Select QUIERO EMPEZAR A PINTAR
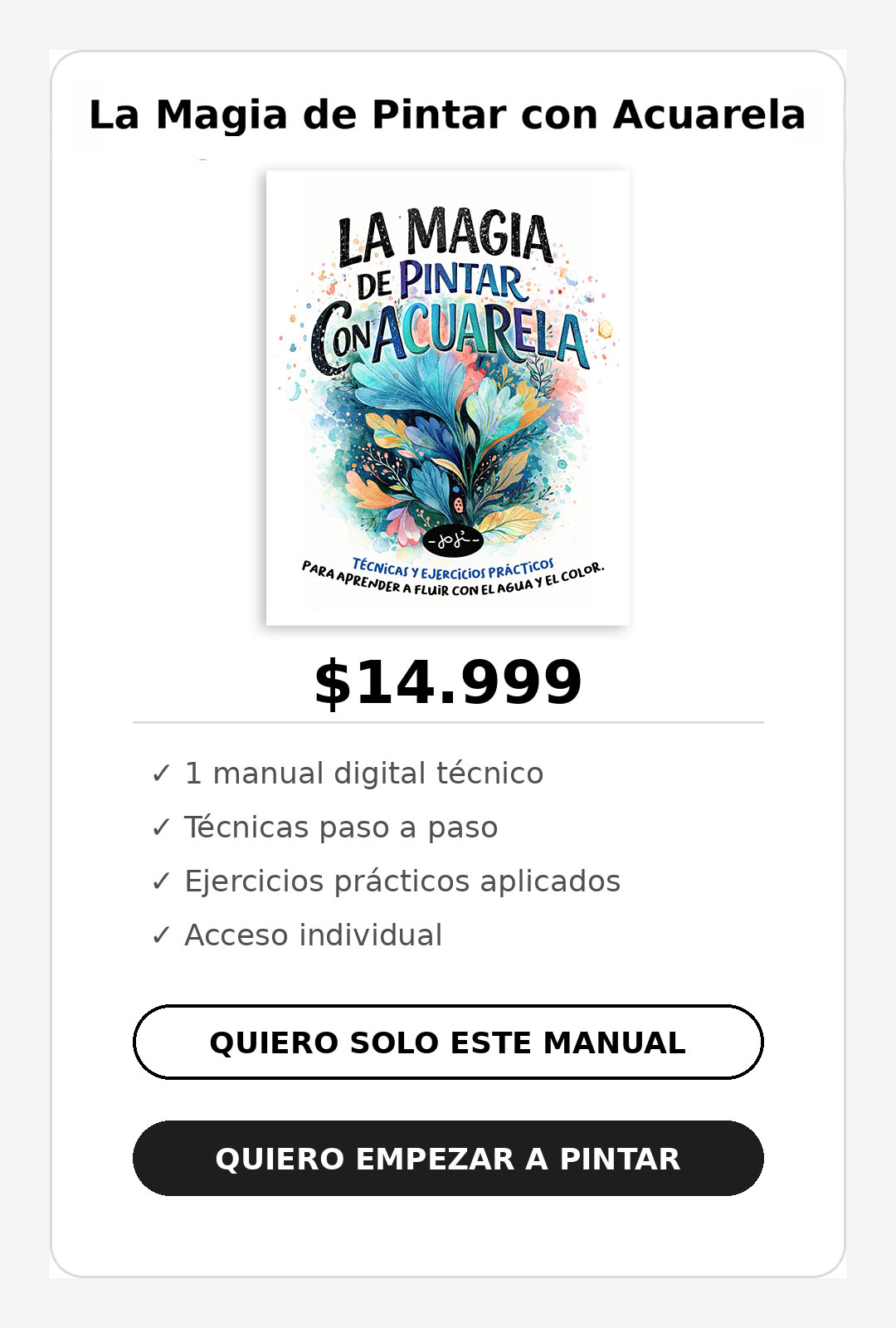 point(448,1159)
